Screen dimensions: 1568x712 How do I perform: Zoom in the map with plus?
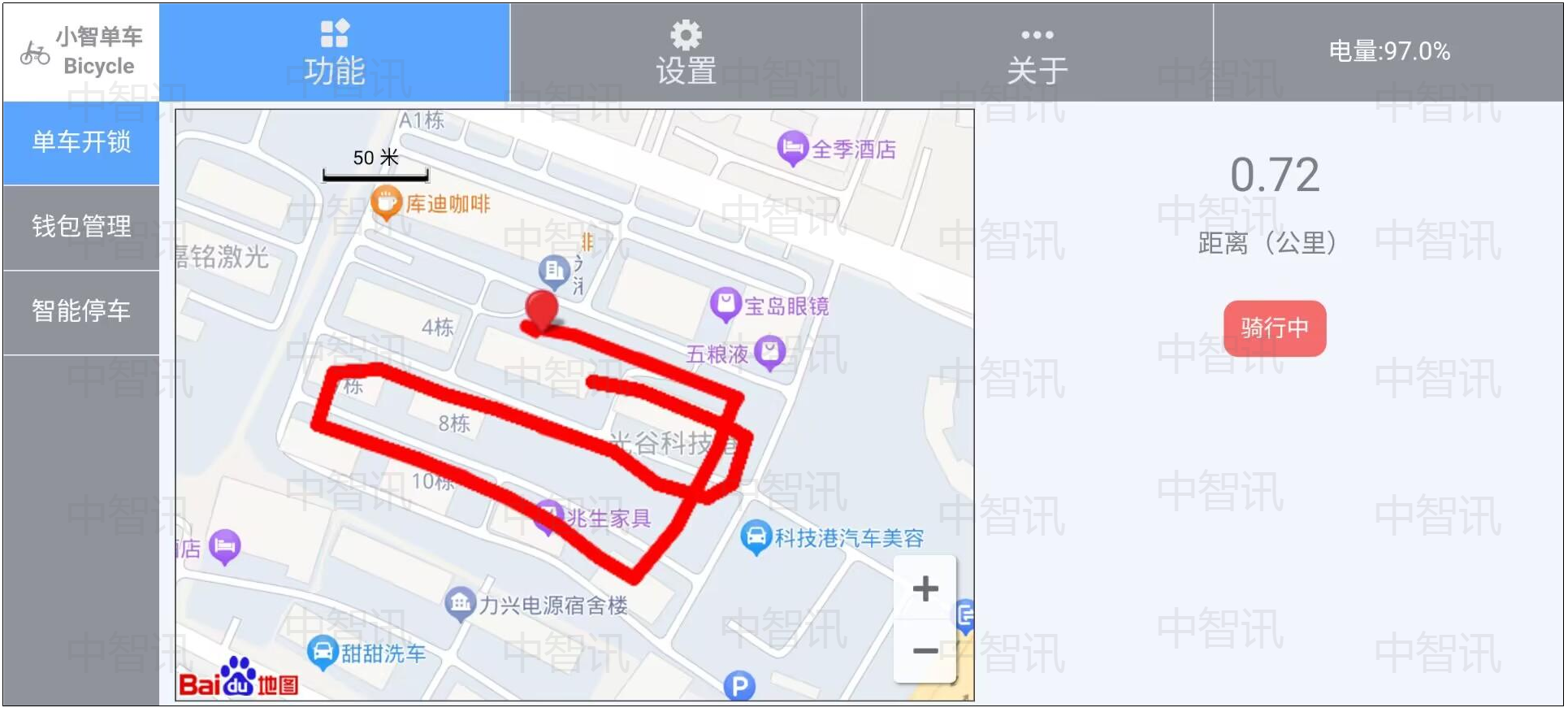(x=925, y=588)
